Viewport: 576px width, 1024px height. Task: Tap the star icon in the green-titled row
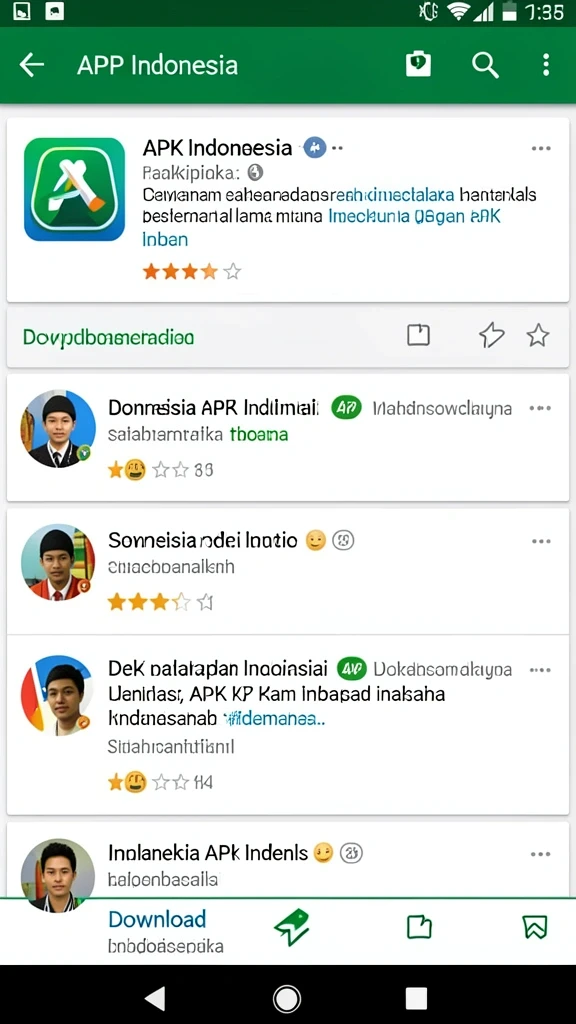(538, 336)
